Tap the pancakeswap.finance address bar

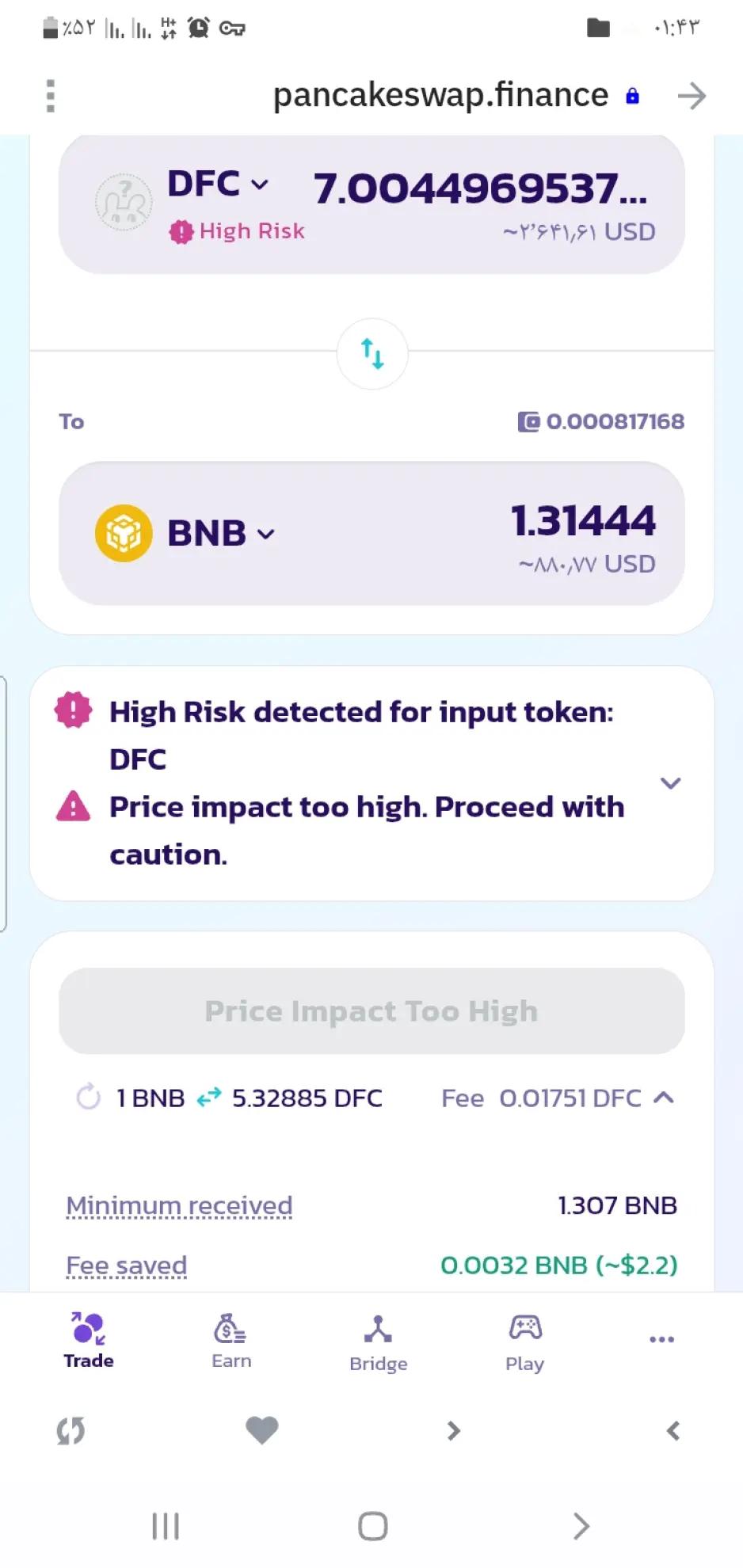pyautogui.click(x=440, y=96)
